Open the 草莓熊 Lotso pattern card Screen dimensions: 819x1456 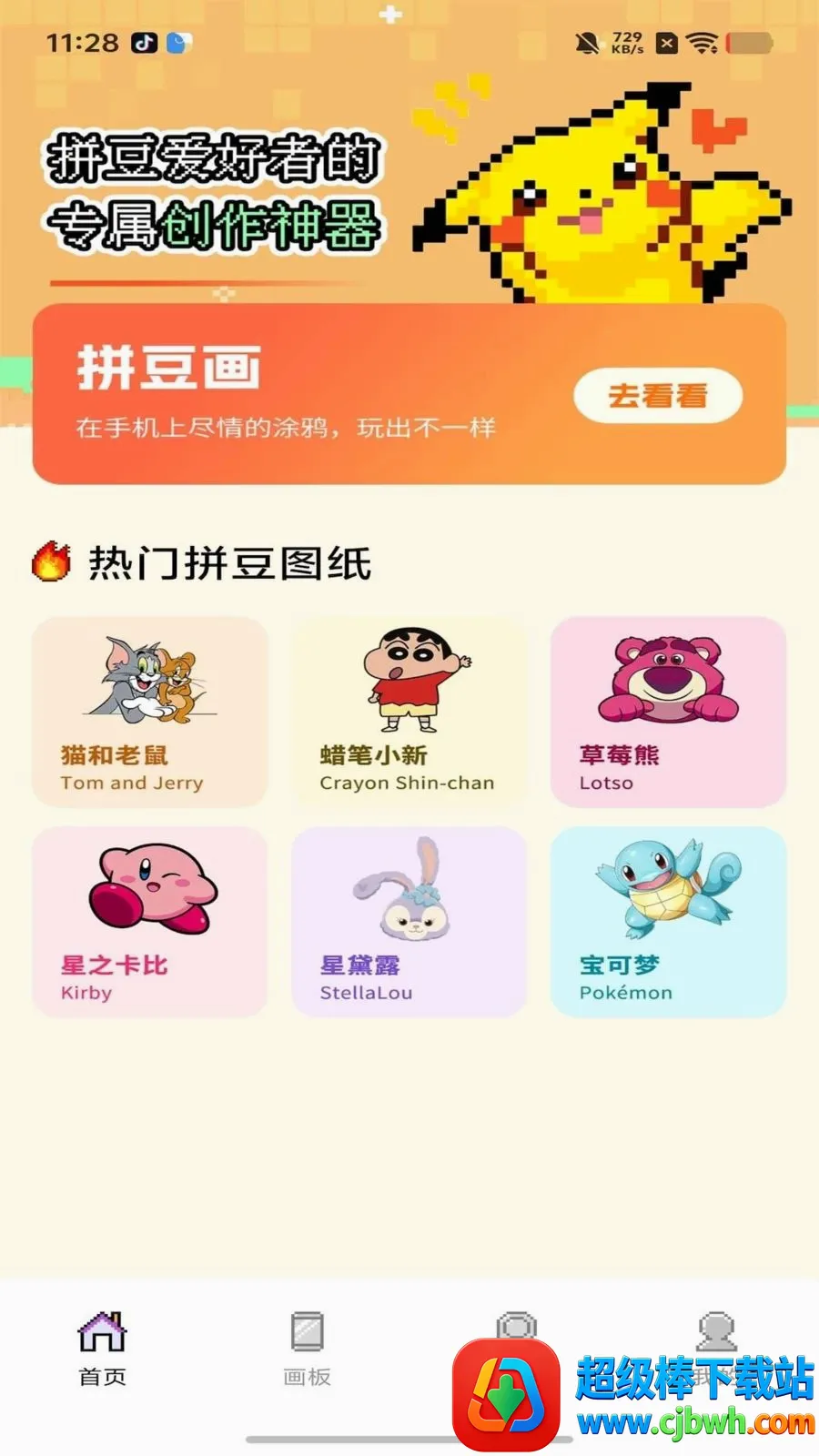click(x=668, y=712)
